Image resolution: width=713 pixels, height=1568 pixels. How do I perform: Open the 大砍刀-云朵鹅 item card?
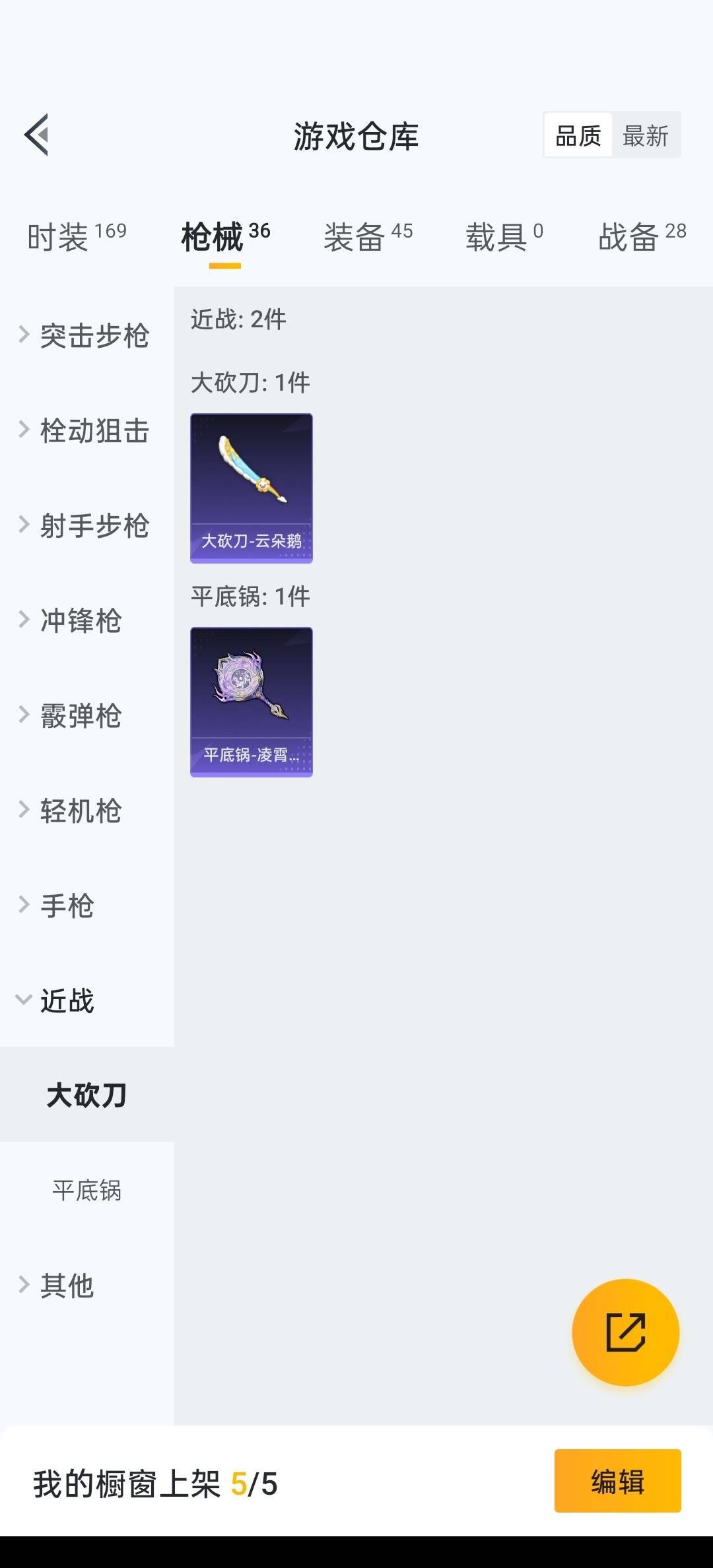coord(252,488)
